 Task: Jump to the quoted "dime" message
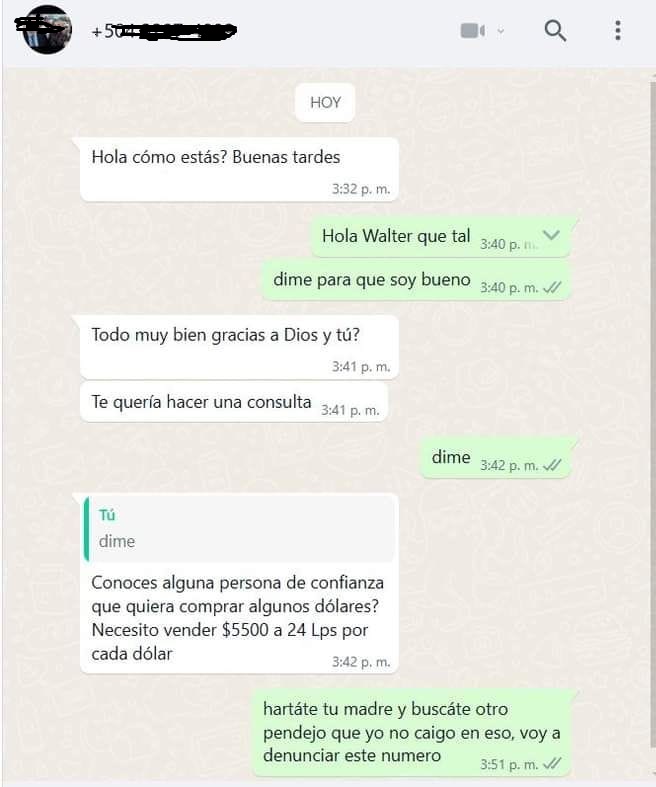238,528
